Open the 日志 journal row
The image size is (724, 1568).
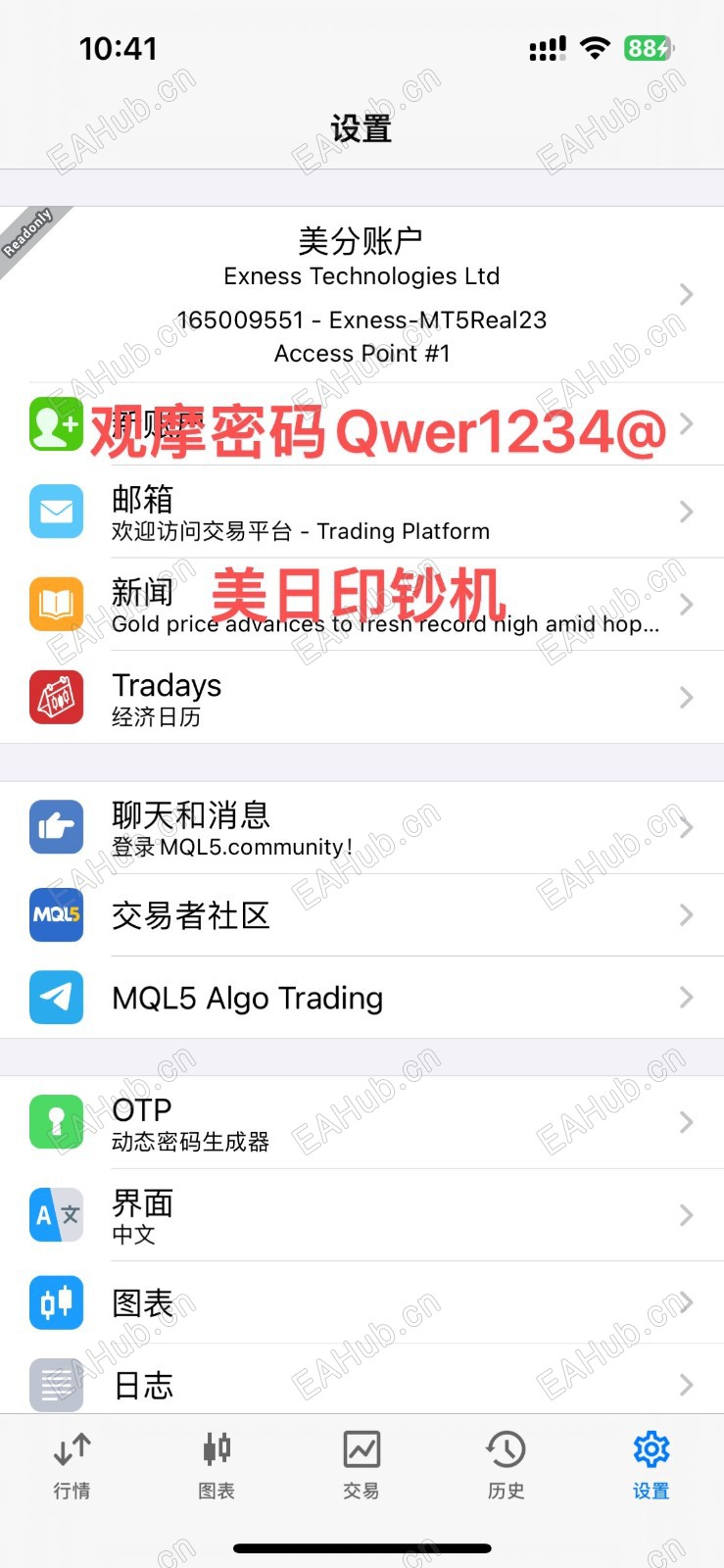(x=362, y=1384)
